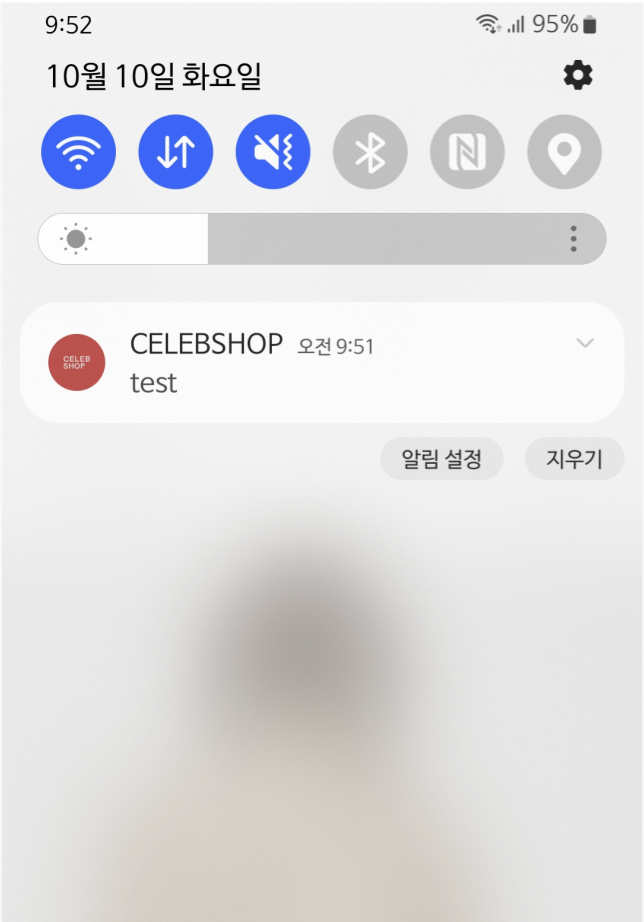
Task: Enable the NFC quick toggle
Action: point(467,153)
